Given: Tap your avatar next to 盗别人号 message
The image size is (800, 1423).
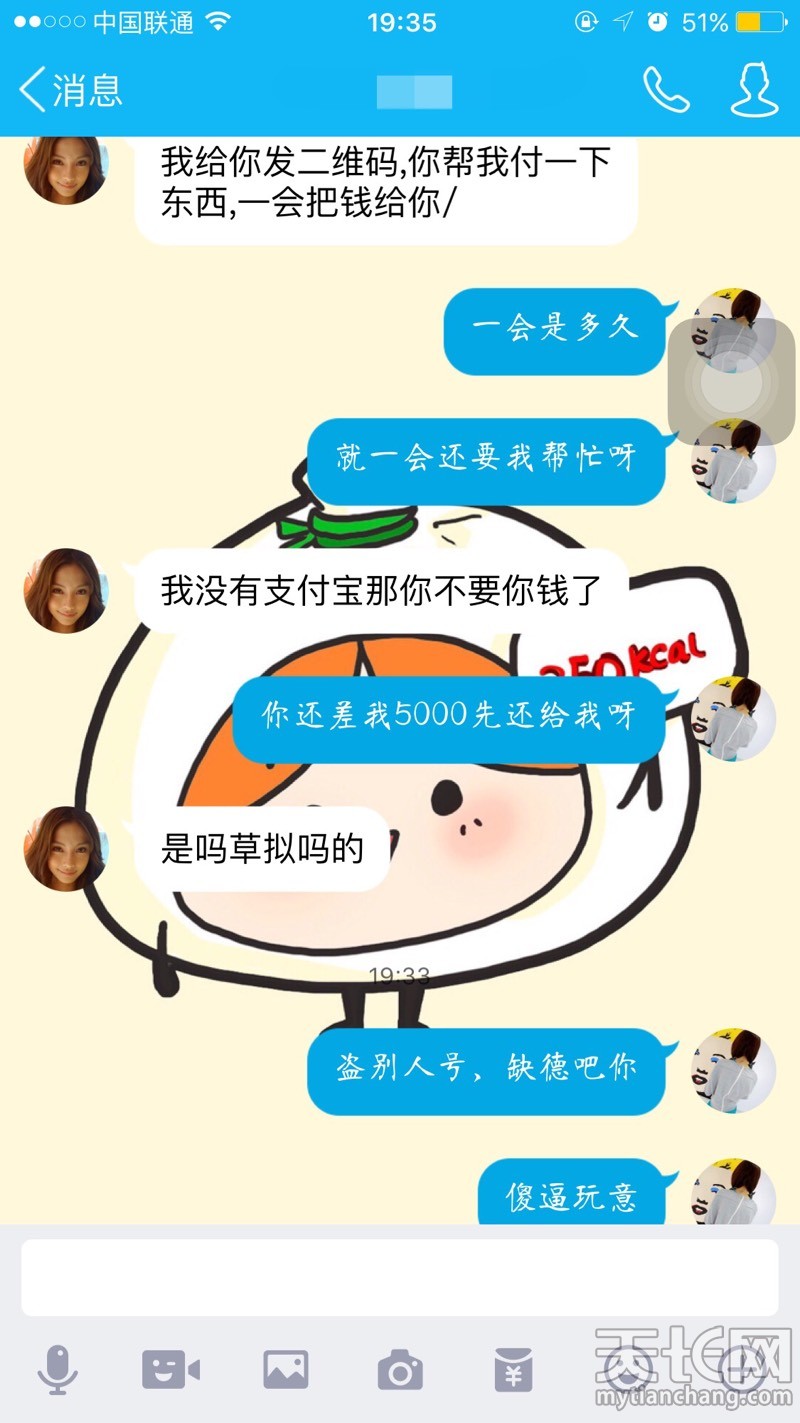Looking at the screenshot, I should (x=734, y=1070).
